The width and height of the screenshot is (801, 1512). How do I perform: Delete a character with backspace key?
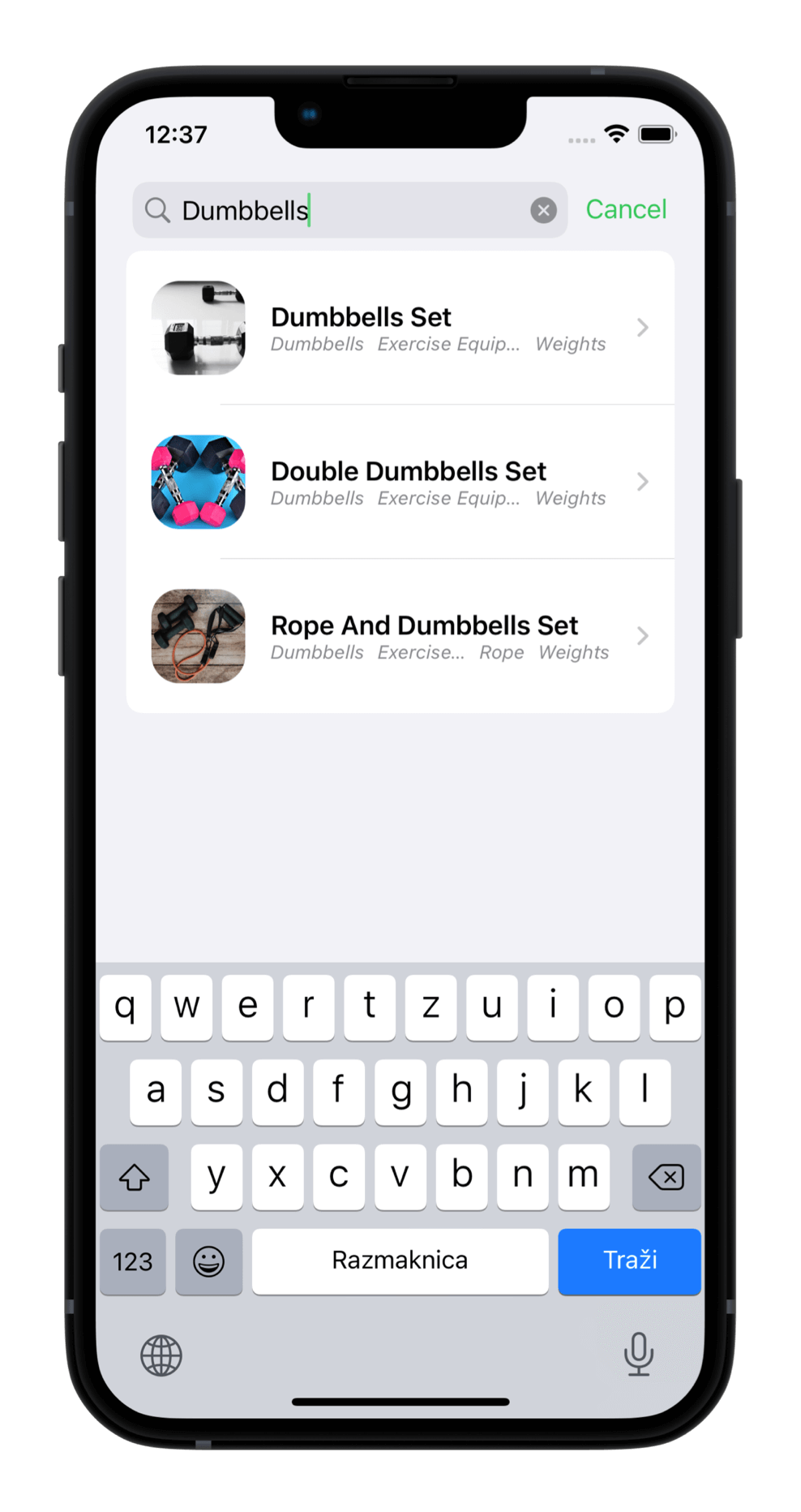point(666,1176)
